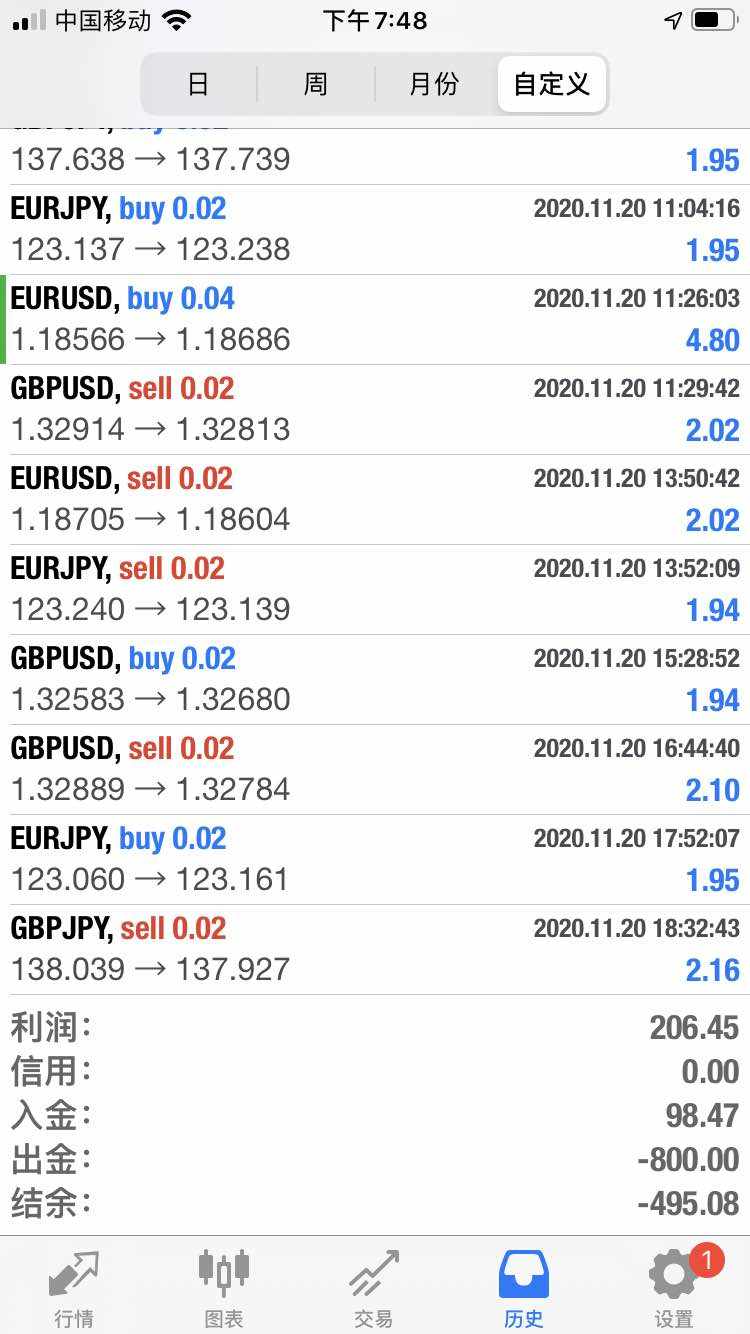
Task: Switch to the 月份 period tab
Action: coord(434,84)
